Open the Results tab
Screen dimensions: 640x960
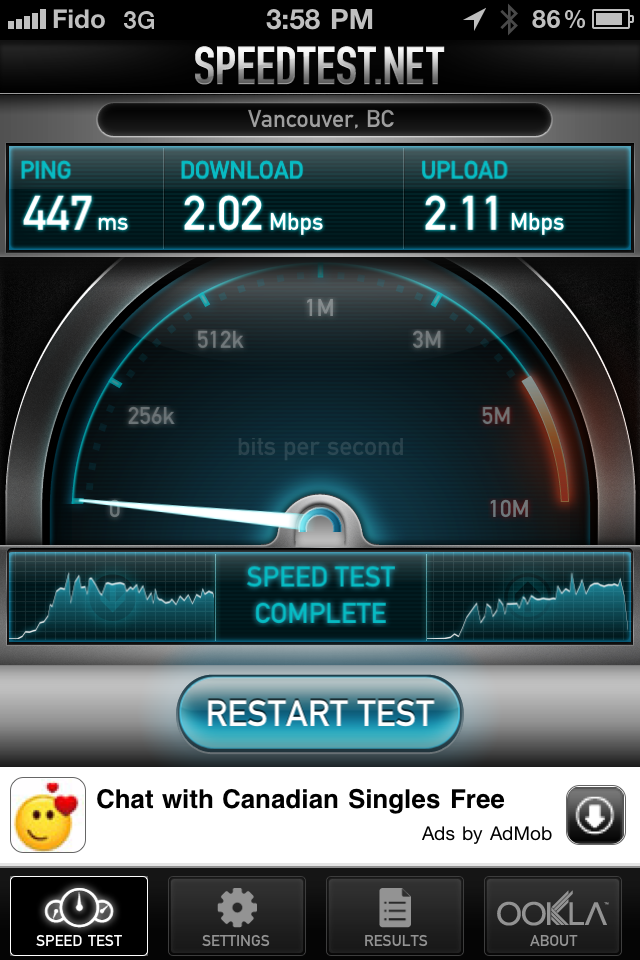(395, 916)
